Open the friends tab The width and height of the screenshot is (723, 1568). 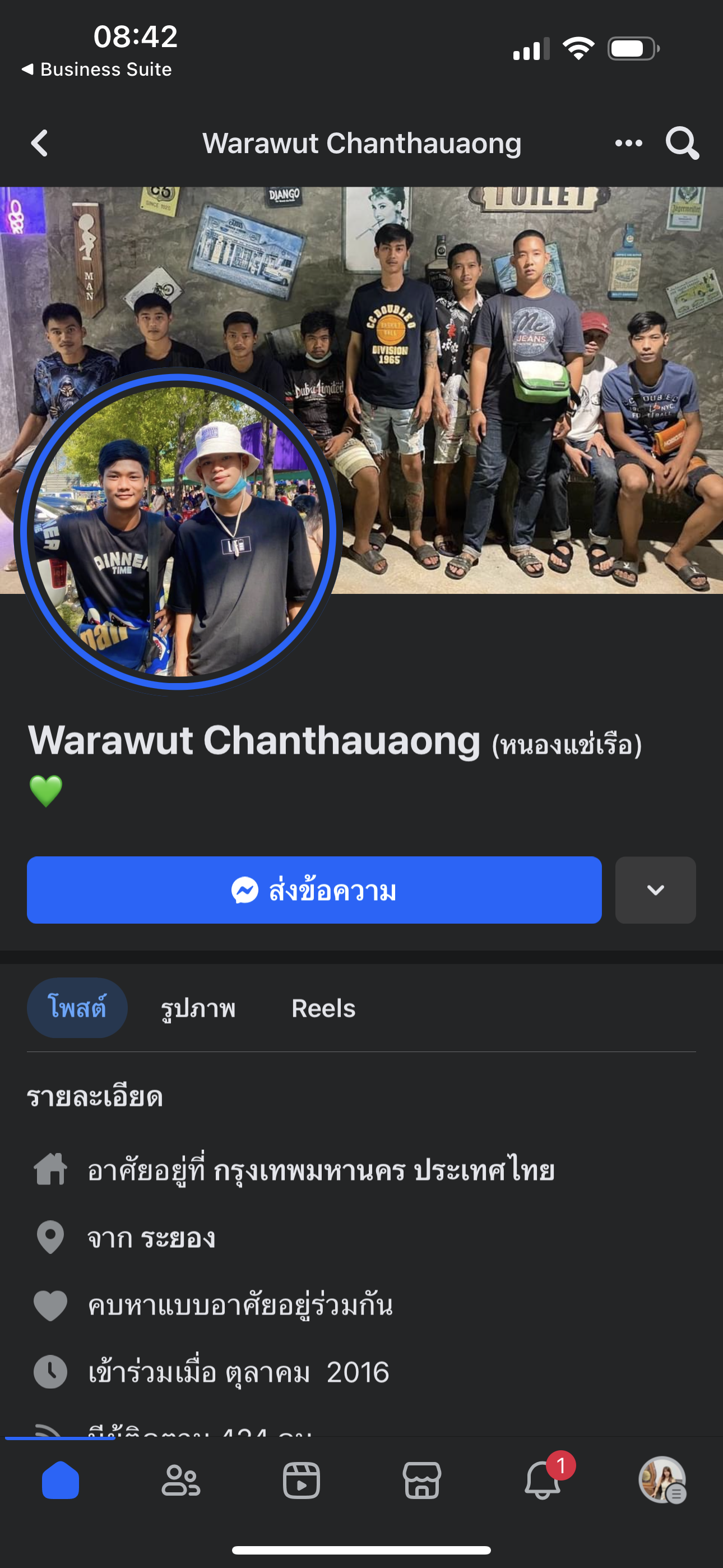pos(180,1481)
